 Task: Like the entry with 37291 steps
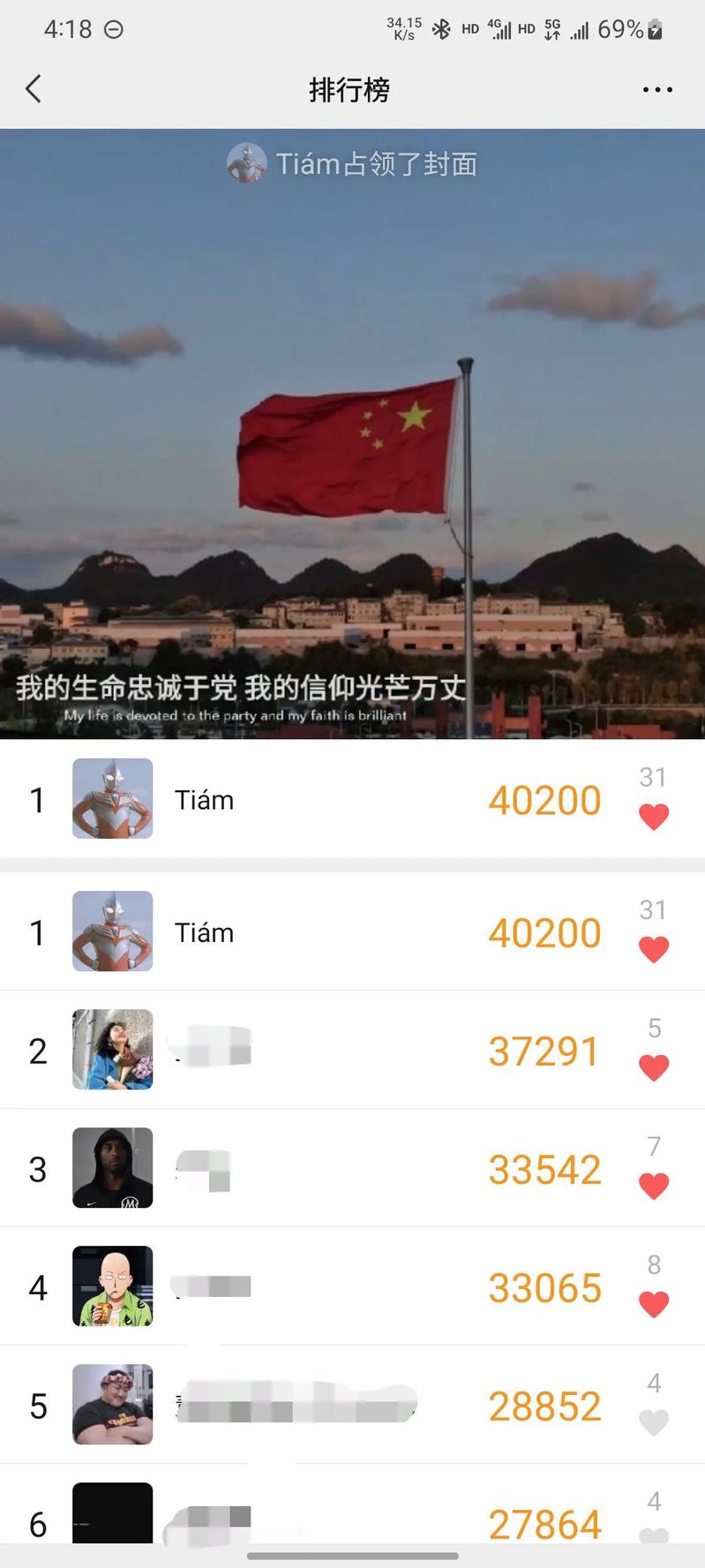coord(653,1068)
